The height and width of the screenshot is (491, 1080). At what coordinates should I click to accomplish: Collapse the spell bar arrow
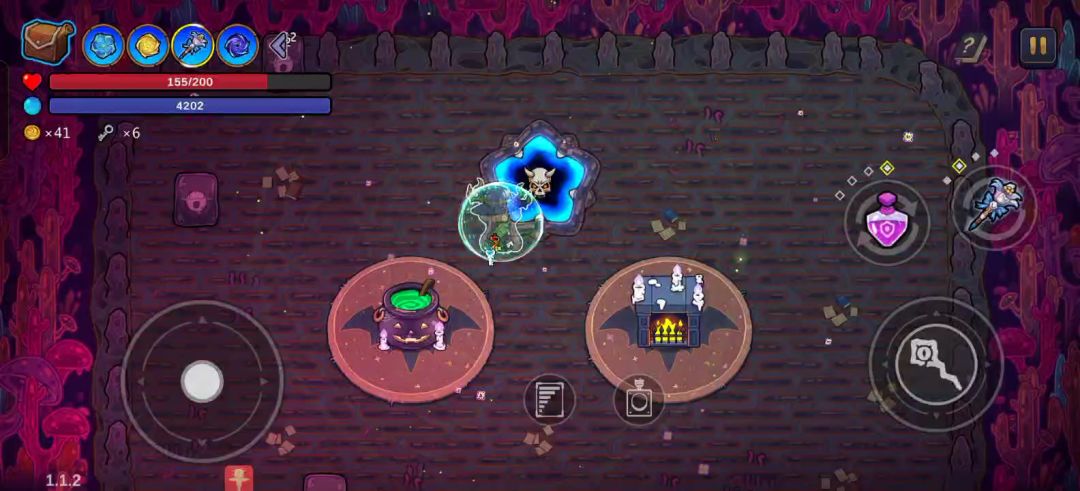point(282,46)
